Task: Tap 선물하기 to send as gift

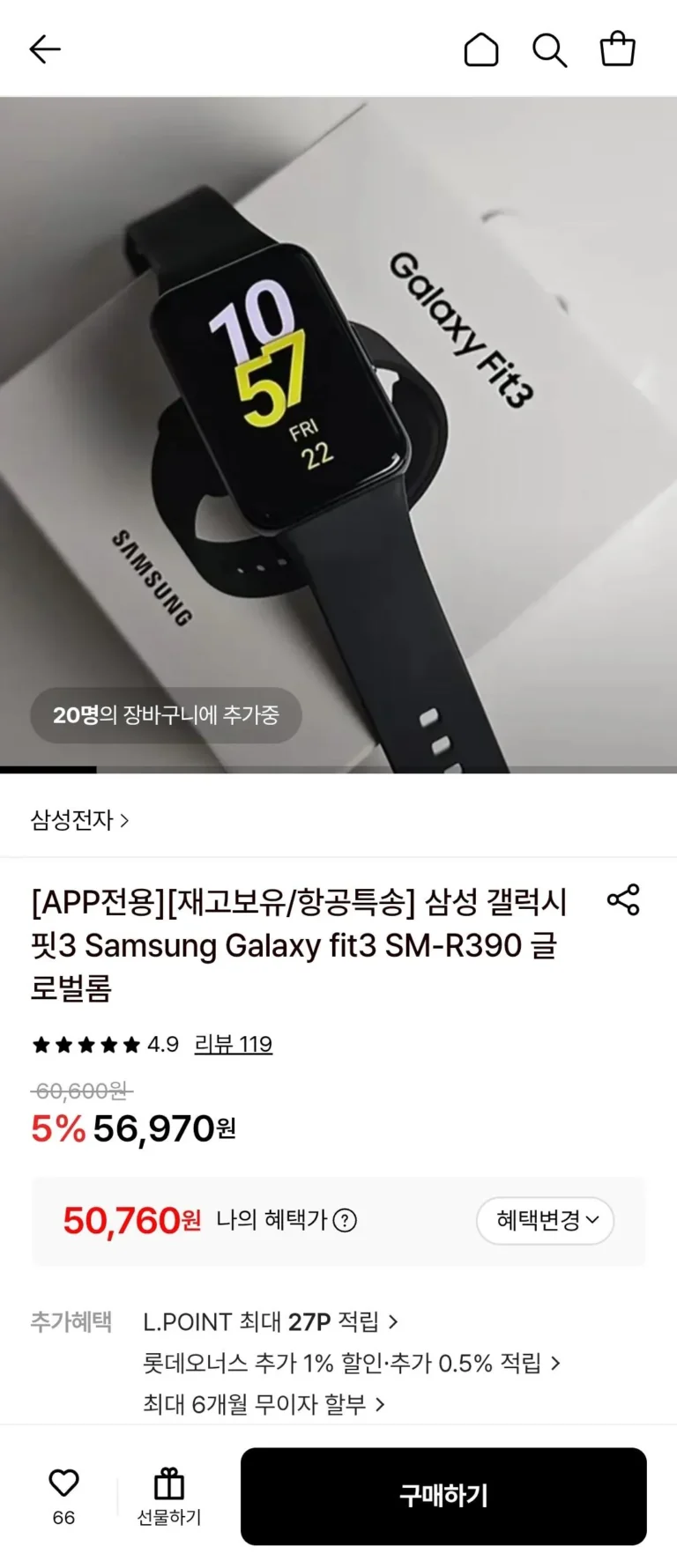Action: [x=168, y=1496]
